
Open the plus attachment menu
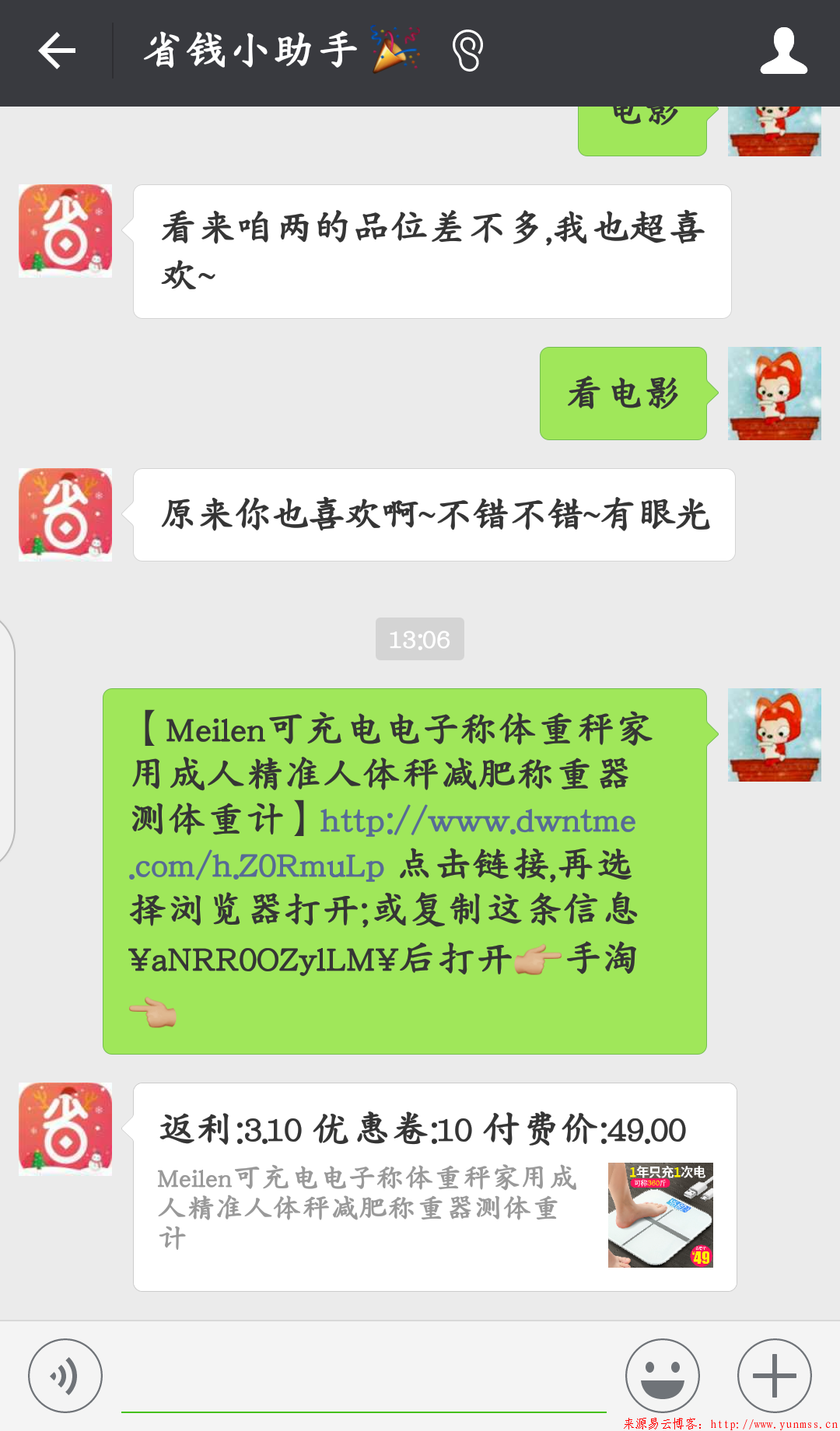tap(775, 1376)
